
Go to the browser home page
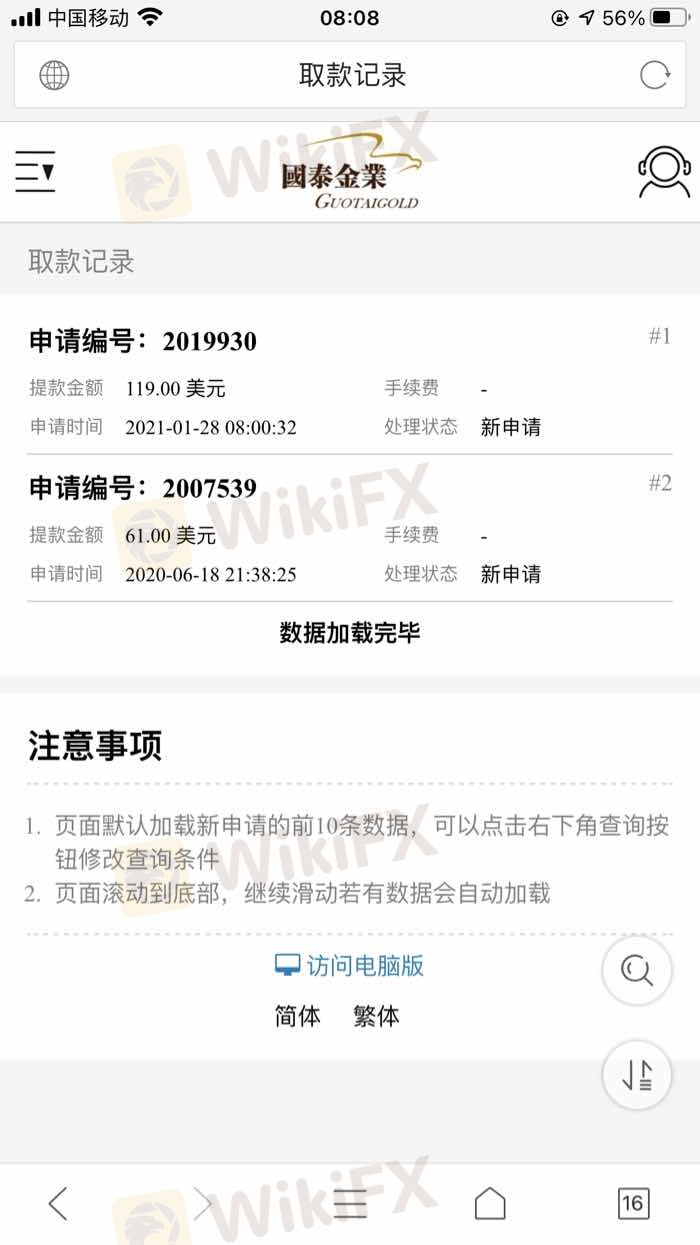pos(490,1203)
